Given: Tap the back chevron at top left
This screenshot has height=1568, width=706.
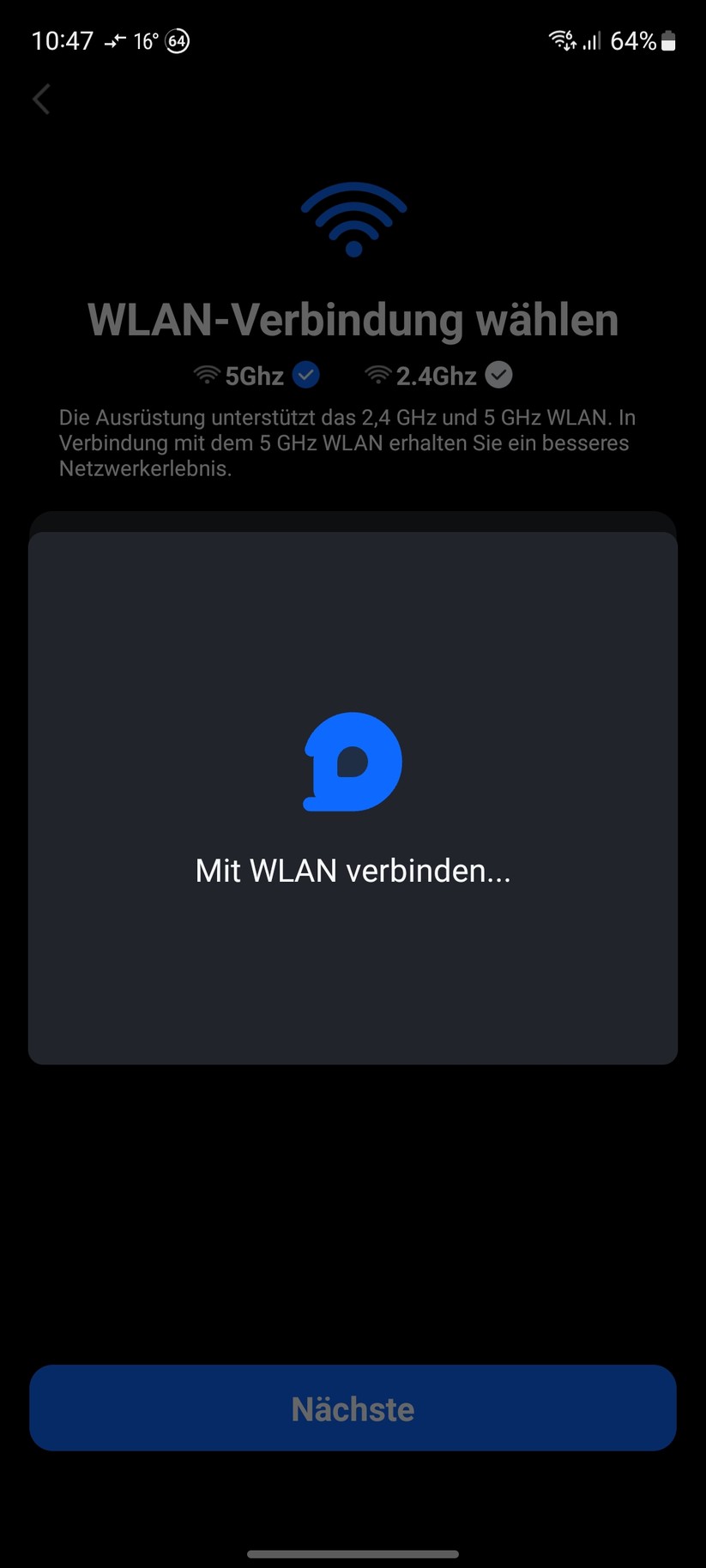Looking at the screenshot, I should tap(40, 99).
